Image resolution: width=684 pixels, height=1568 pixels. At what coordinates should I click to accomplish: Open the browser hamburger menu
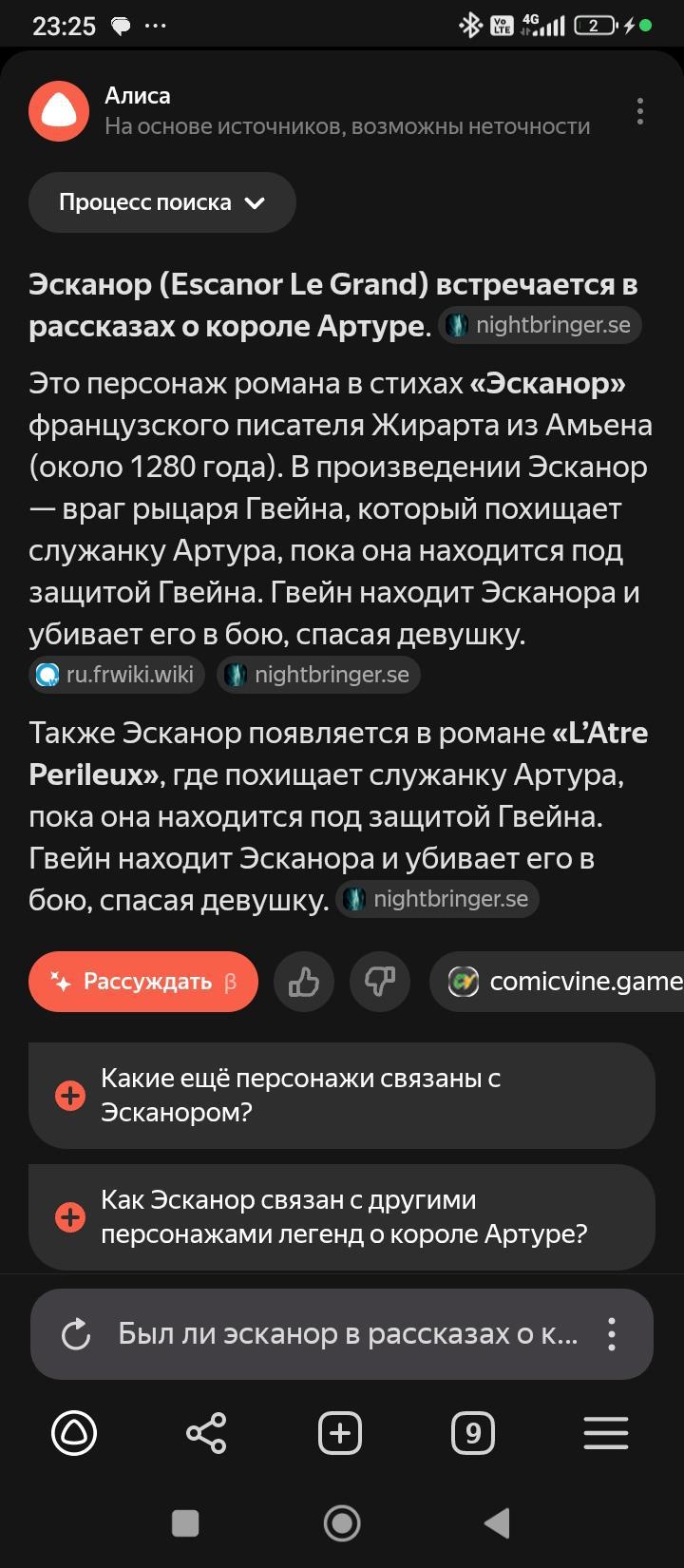point(606,1432)
